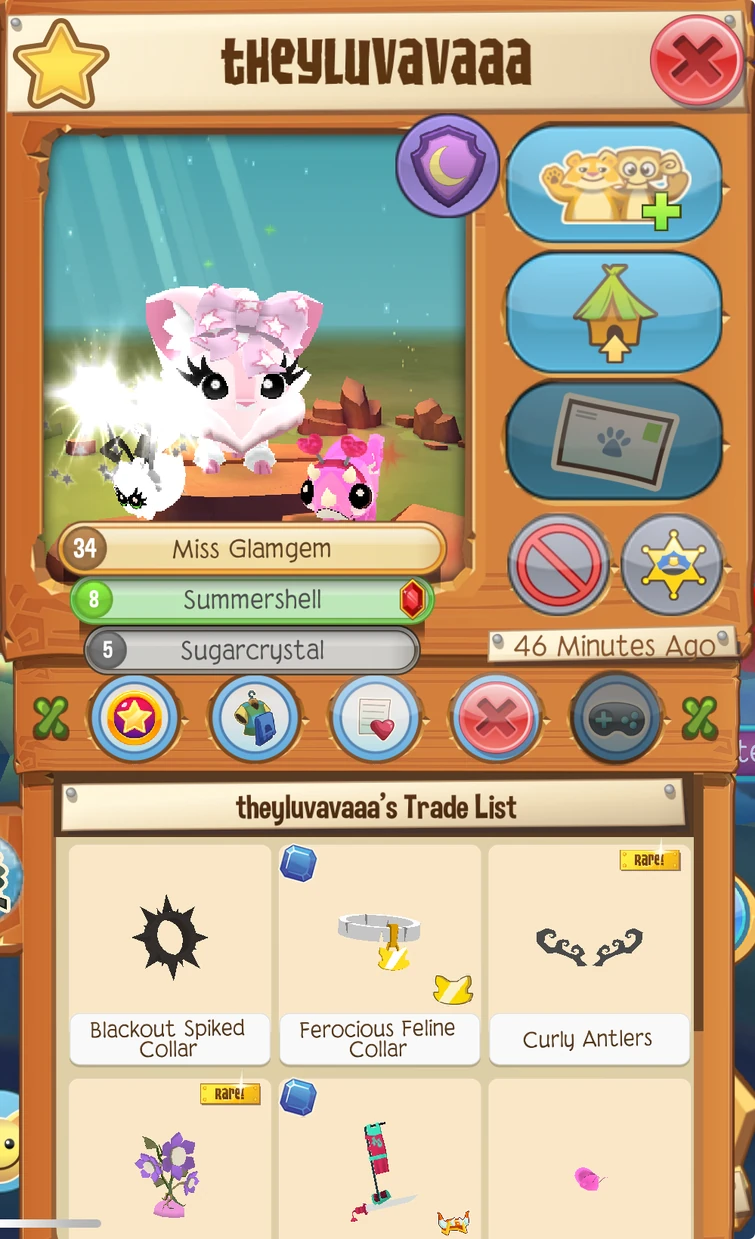
Task: Open the Jammer Wall tablet icon
Action: [x=613, y=439]
